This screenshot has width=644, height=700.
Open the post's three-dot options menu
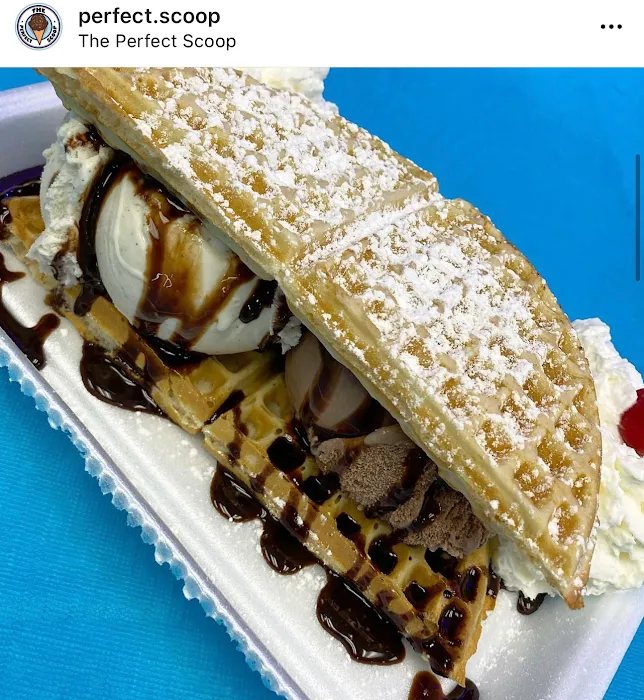point(611,27)
